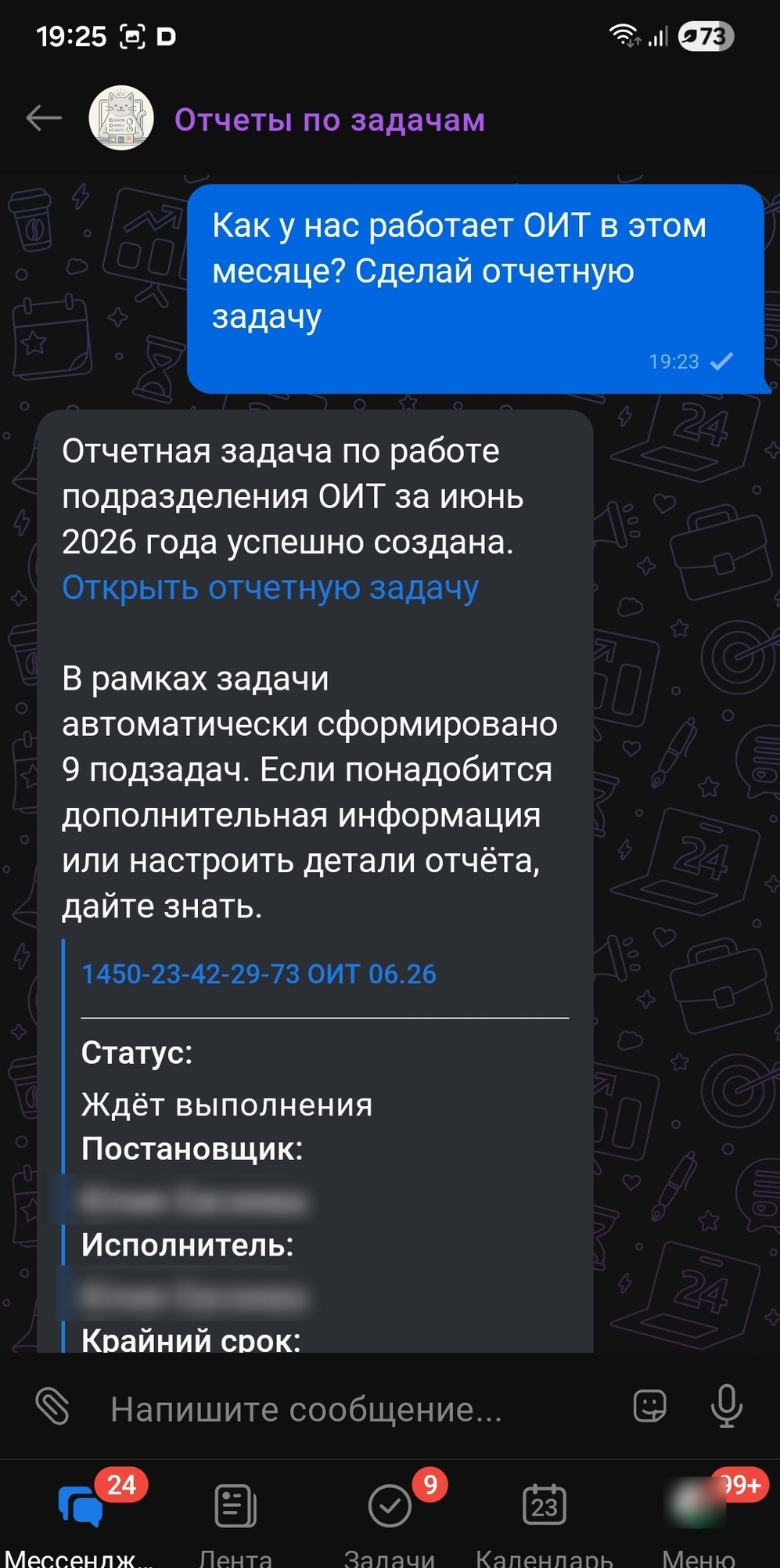Open task link 1450-23-42-29-73 ОИТ 06.26
780x1568 pixels.
tap(259, 974)
